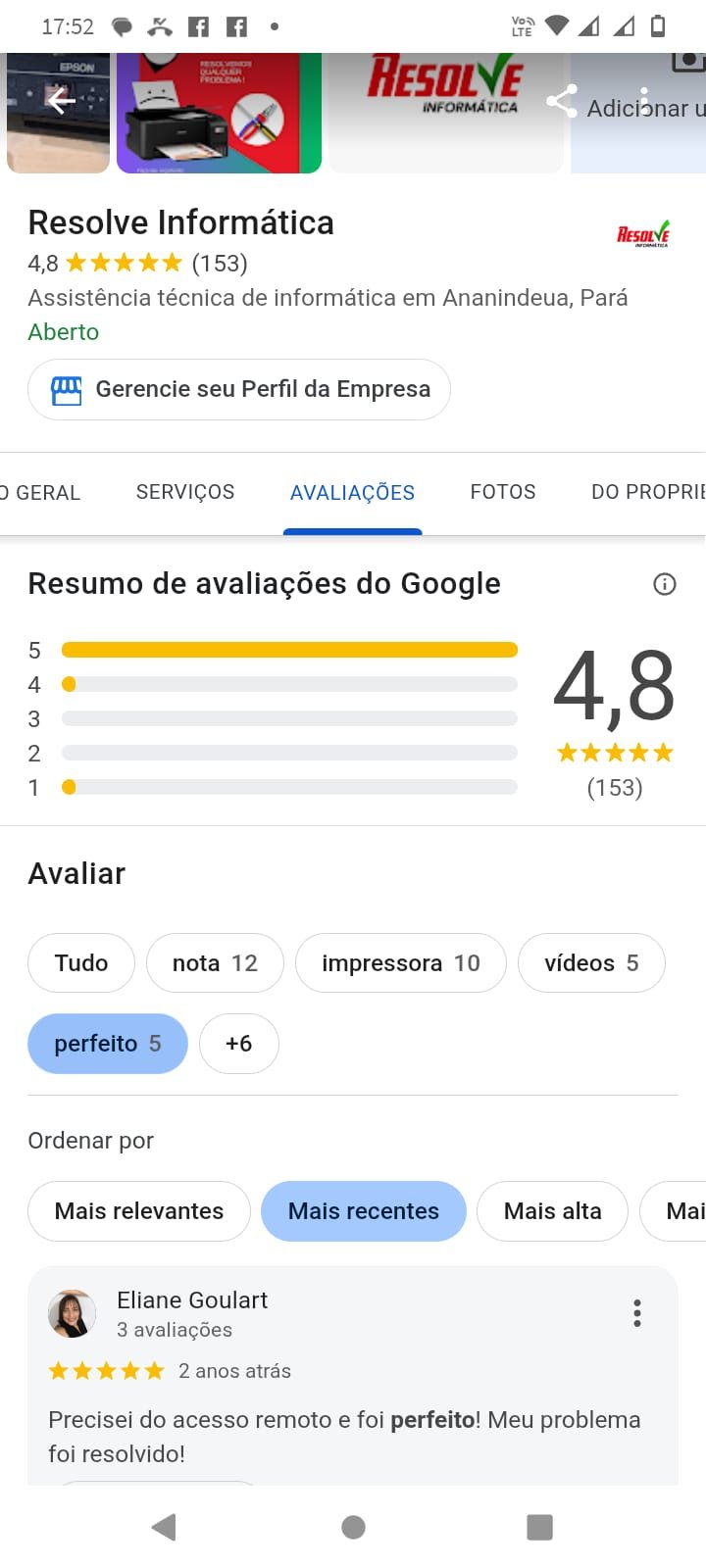Open the printer repair photo

click(219, 113)
